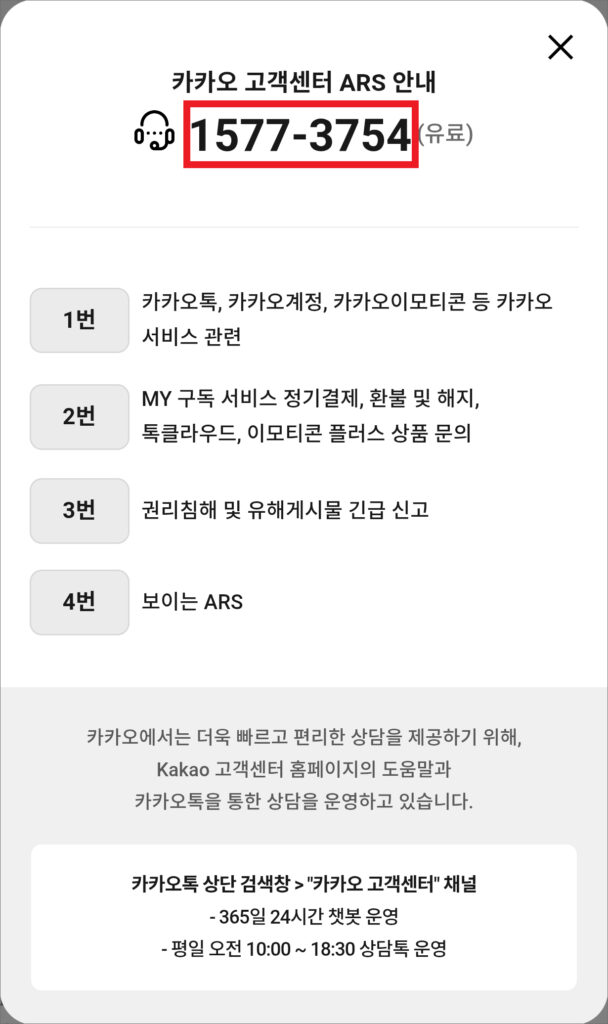Viewport: 608px width, 1024px height.
Task: Close the Kakao customer center ARS dialog
Action: click(561, 47)
